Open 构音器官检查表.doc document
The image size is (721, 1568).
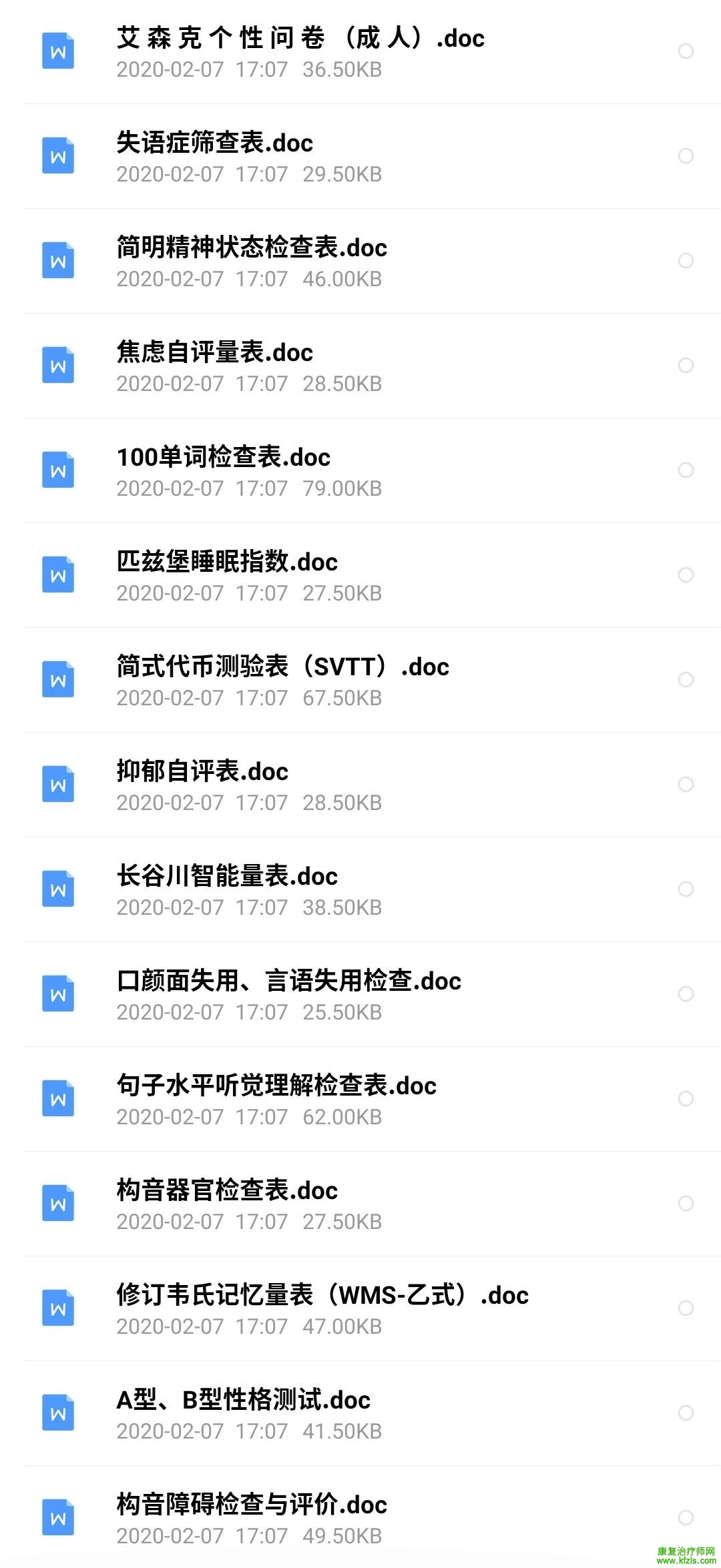tap(227, 1191)
